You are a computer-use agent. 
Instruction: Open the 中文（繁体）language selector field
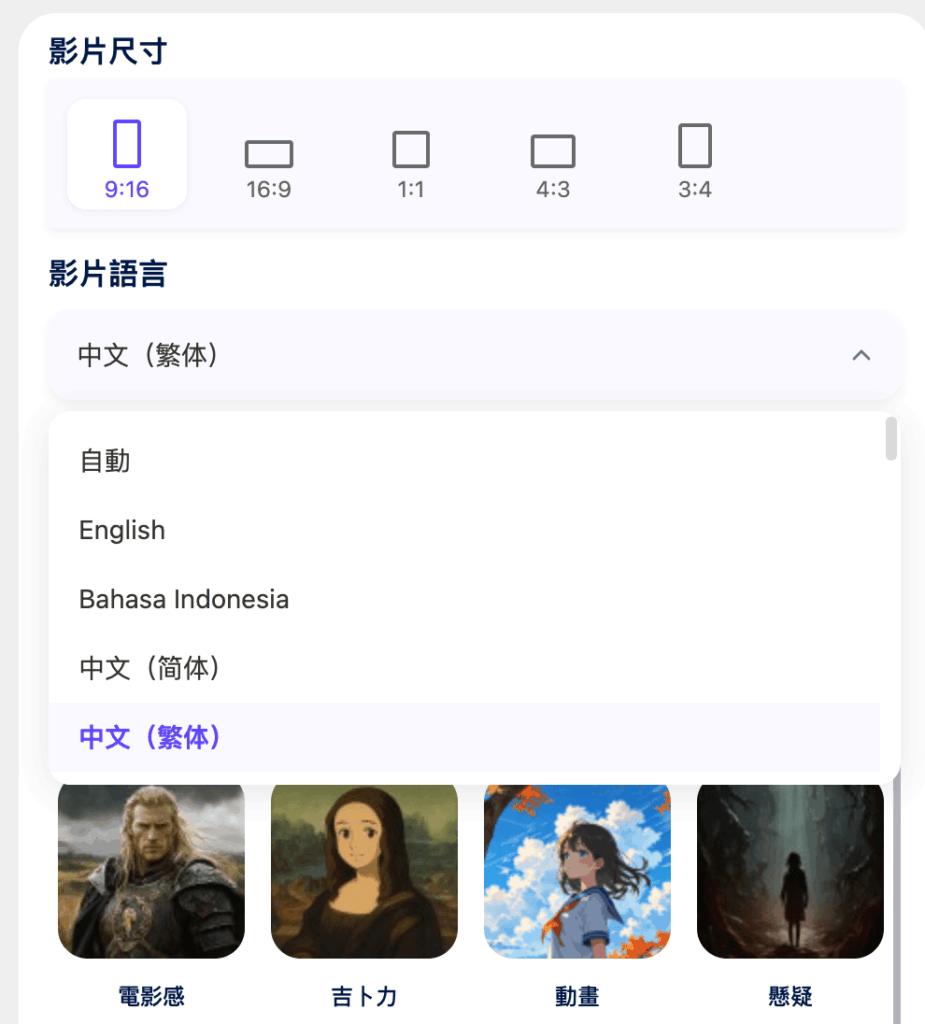pos(462,355)
